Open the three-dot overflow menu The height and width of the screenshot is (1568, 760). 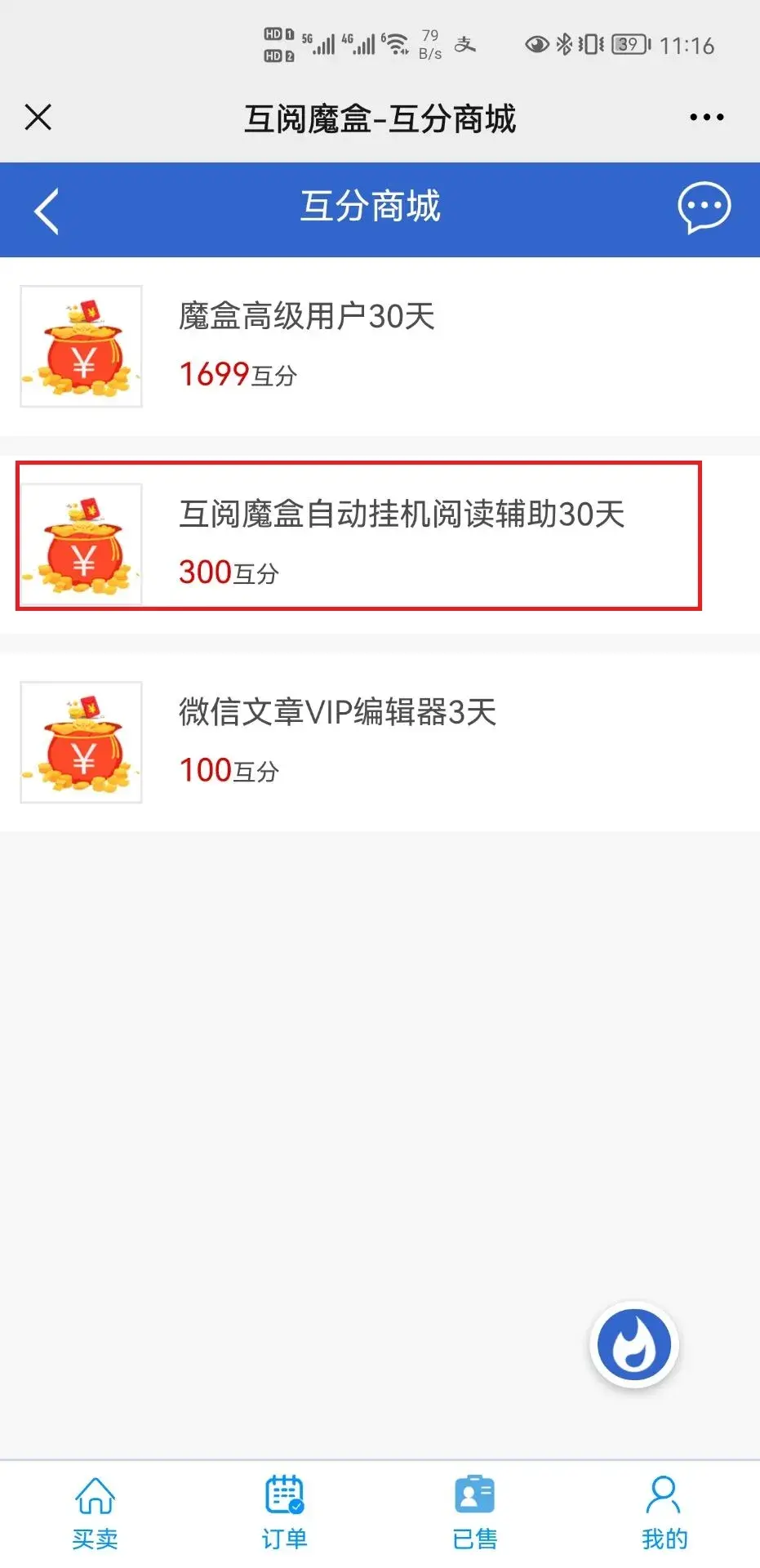[x=706, y=118]
